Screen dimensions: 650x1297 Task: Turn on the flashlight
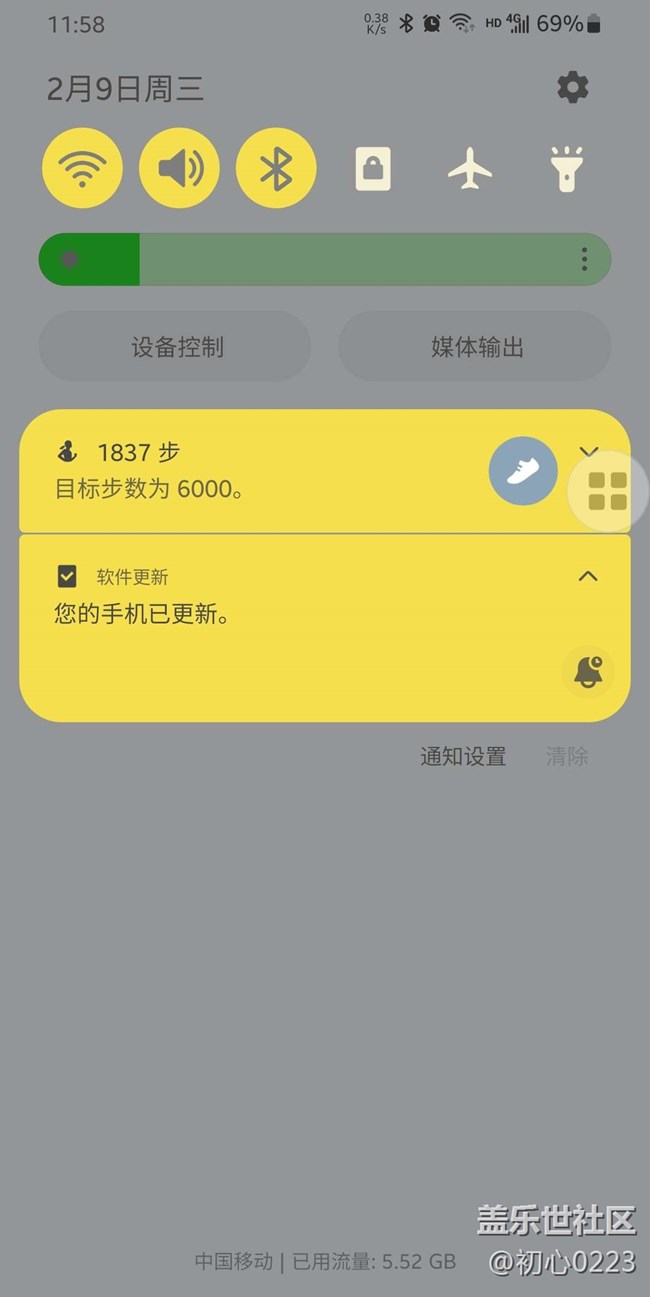(x=567, y=169)
